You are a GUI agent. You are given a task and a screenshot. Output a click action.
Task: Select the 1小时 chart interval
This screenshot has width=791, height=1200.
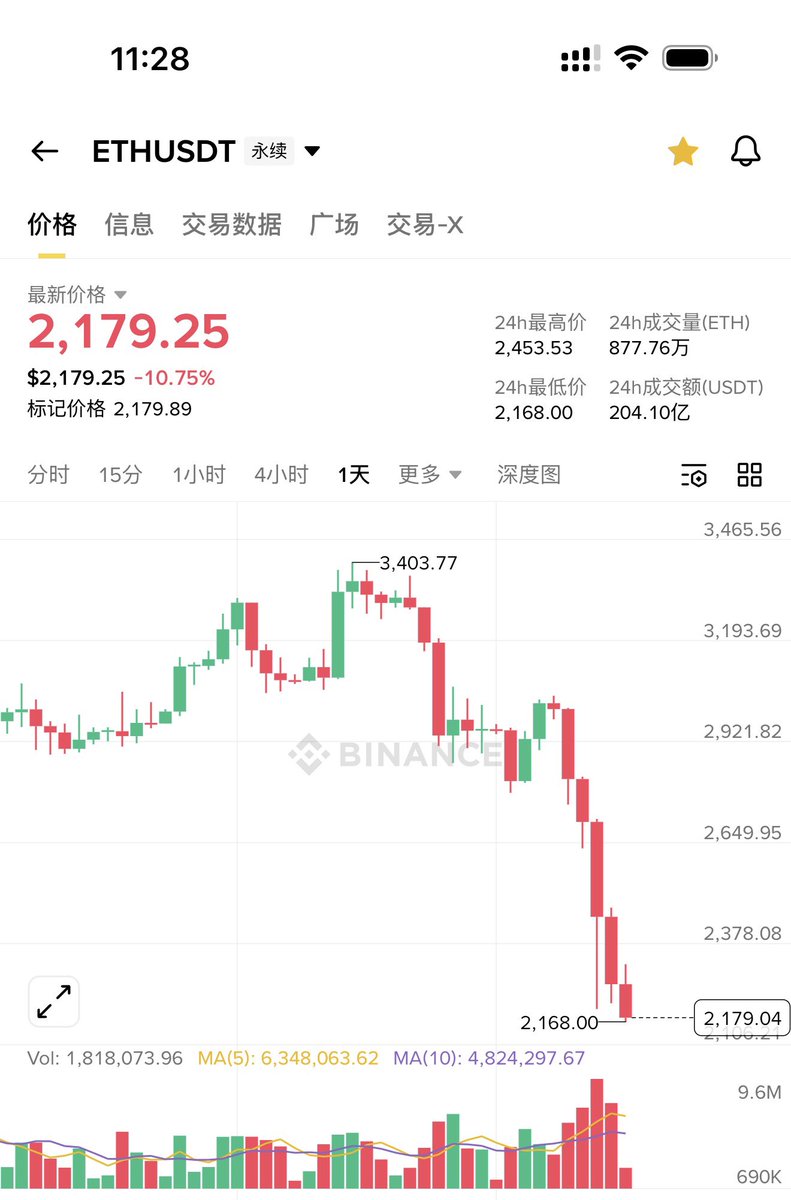[199, 474]
